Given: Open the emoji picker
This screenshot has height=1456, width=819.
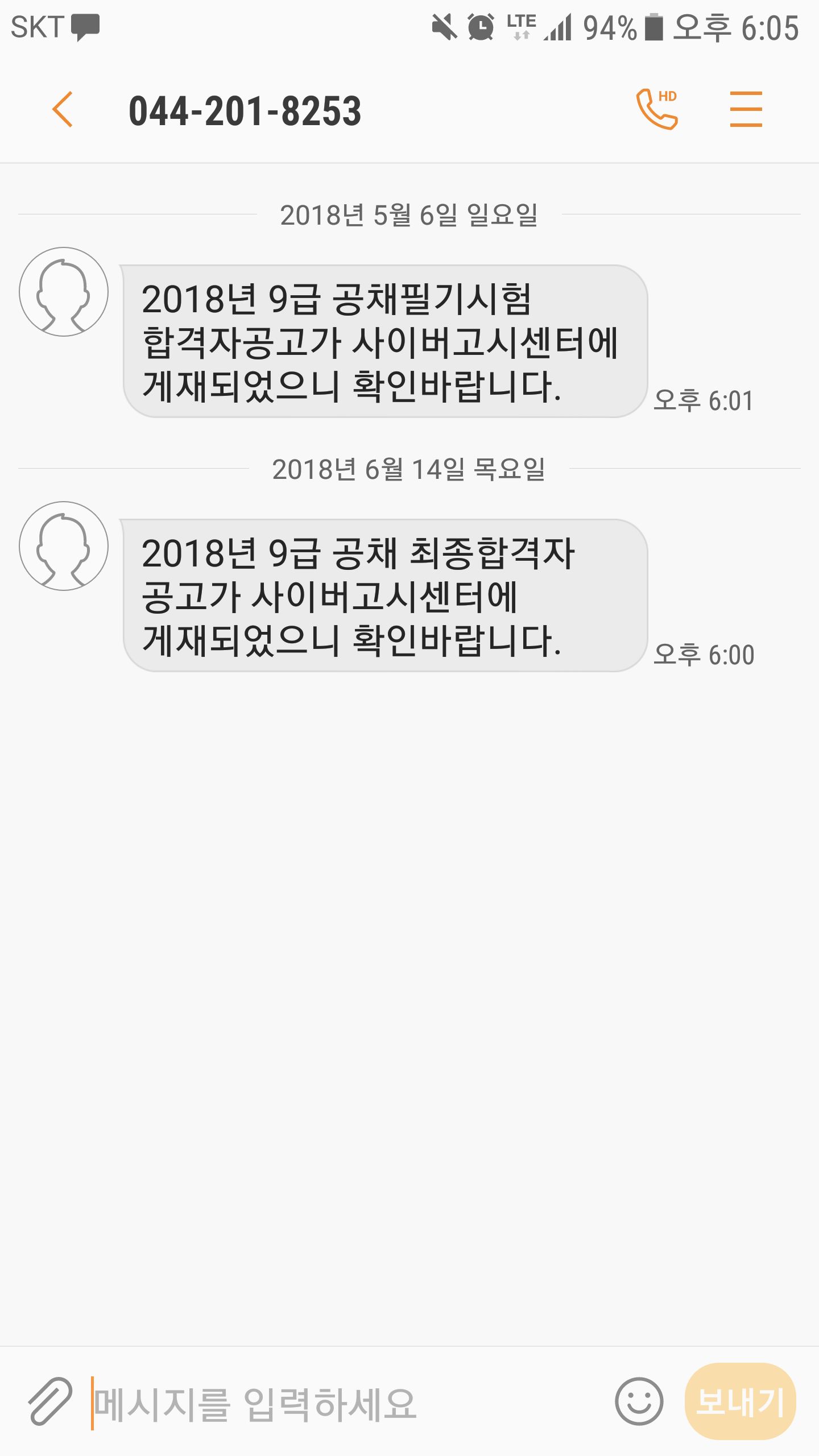Looking at the screenshot, I should pos(639,1401).
